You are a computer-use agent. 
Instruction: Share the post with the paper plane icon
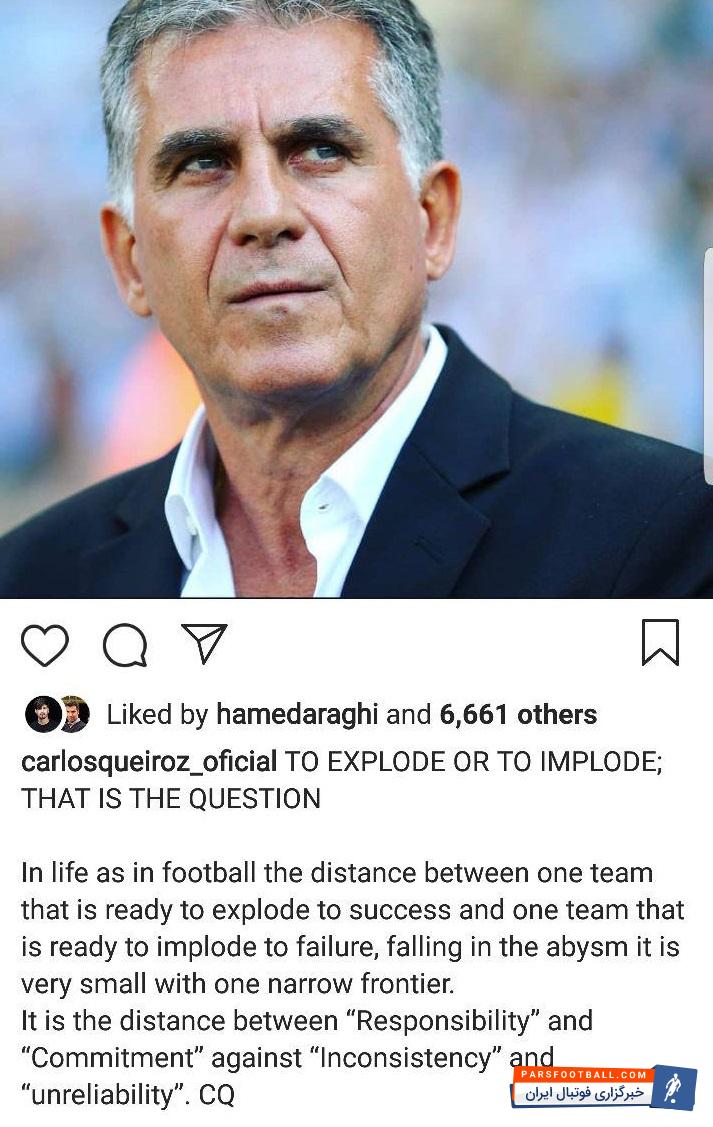tap(204, 643)
